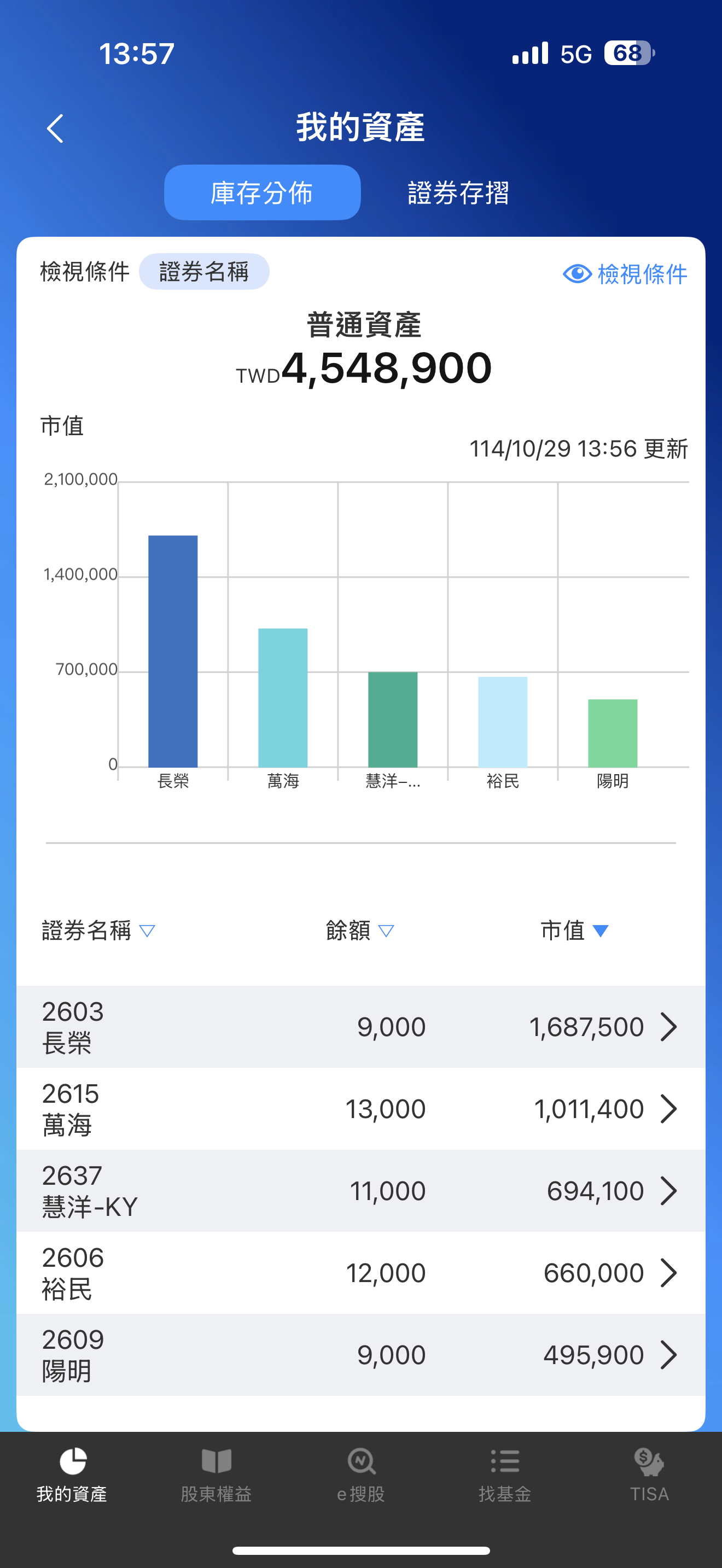Switch to the 證券存摺 tab
Screen dimensions: 722x1568
point(458,193)
